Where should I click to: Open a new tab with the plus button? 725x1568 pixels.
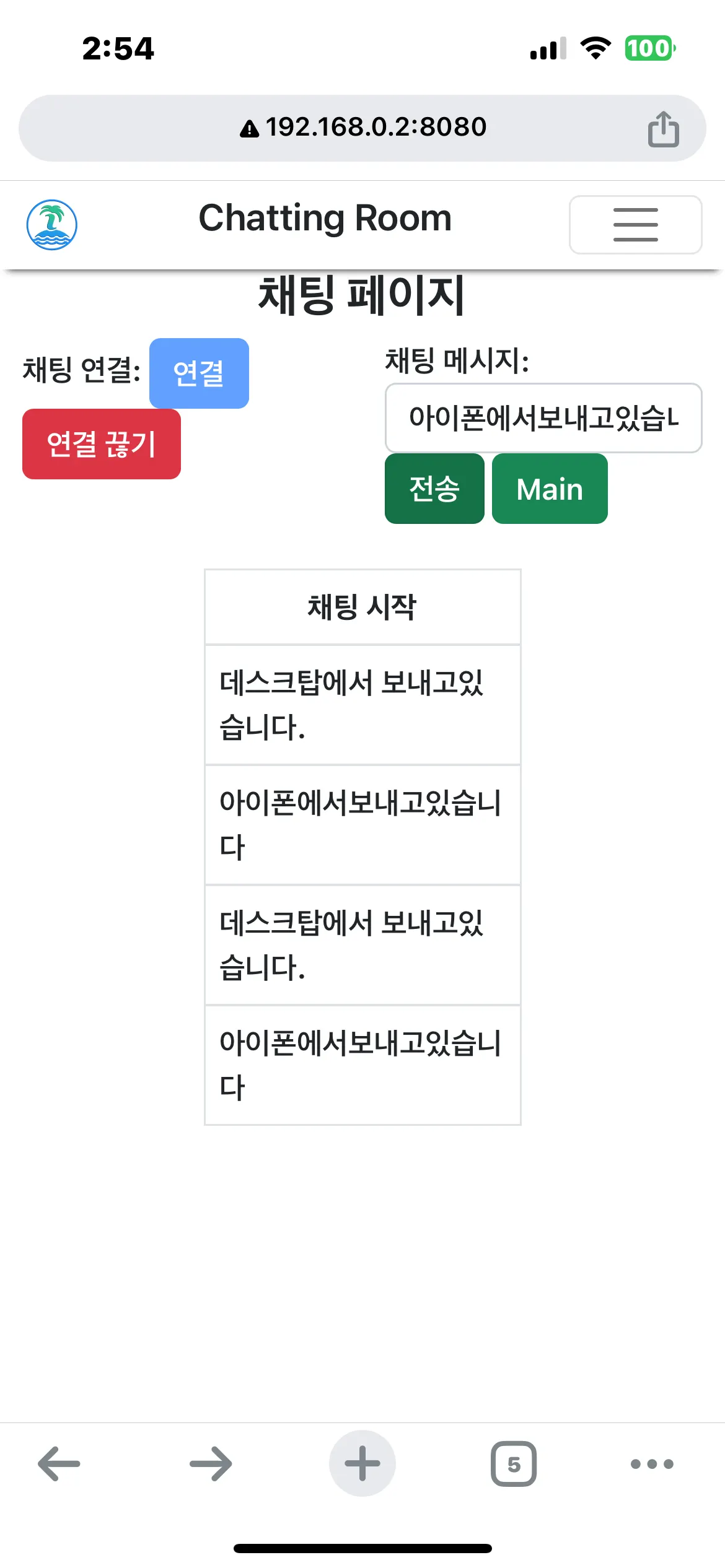(x=362, y=1463)
